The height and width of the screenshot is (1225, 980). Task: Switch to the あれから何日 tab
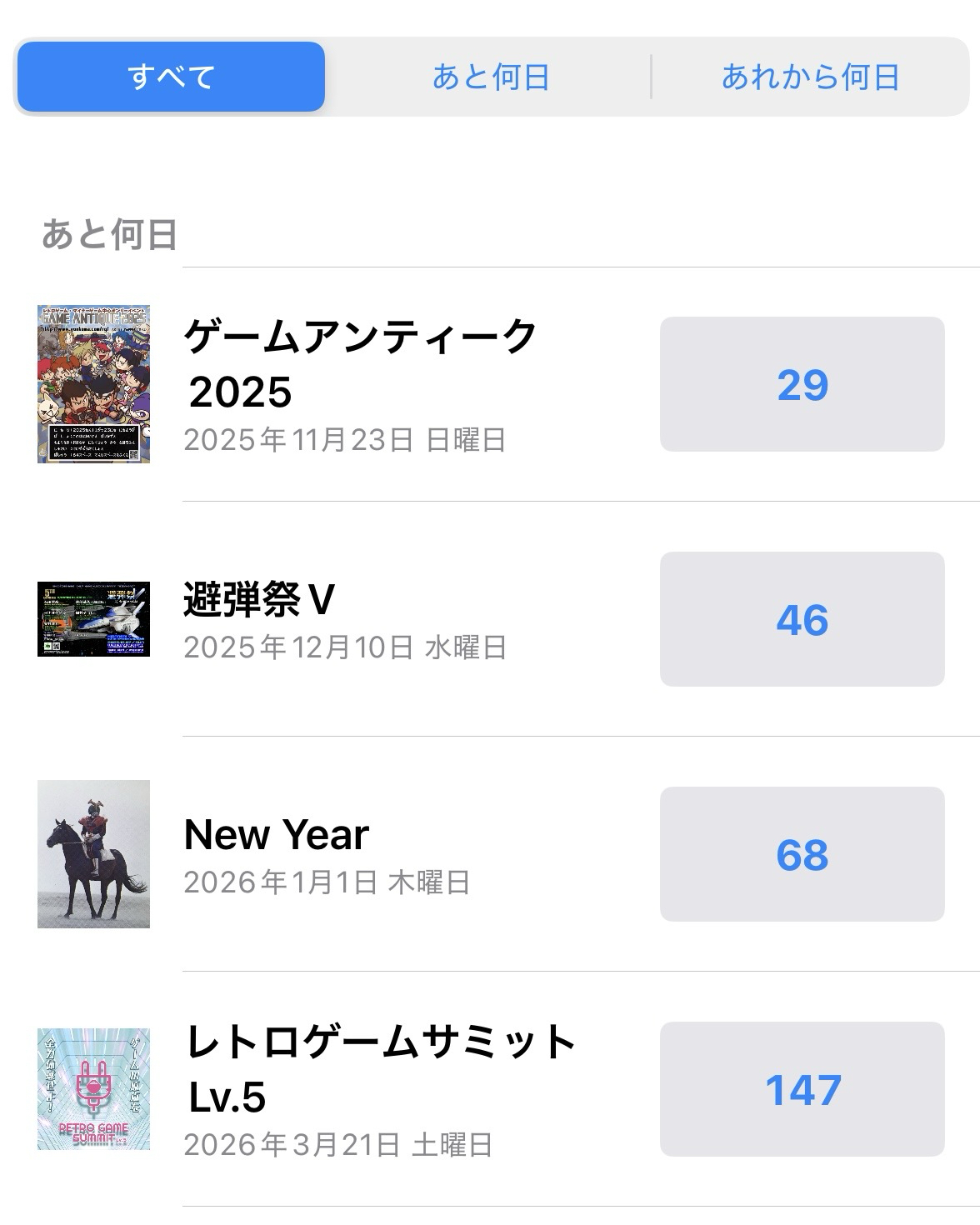pos(810,77)
